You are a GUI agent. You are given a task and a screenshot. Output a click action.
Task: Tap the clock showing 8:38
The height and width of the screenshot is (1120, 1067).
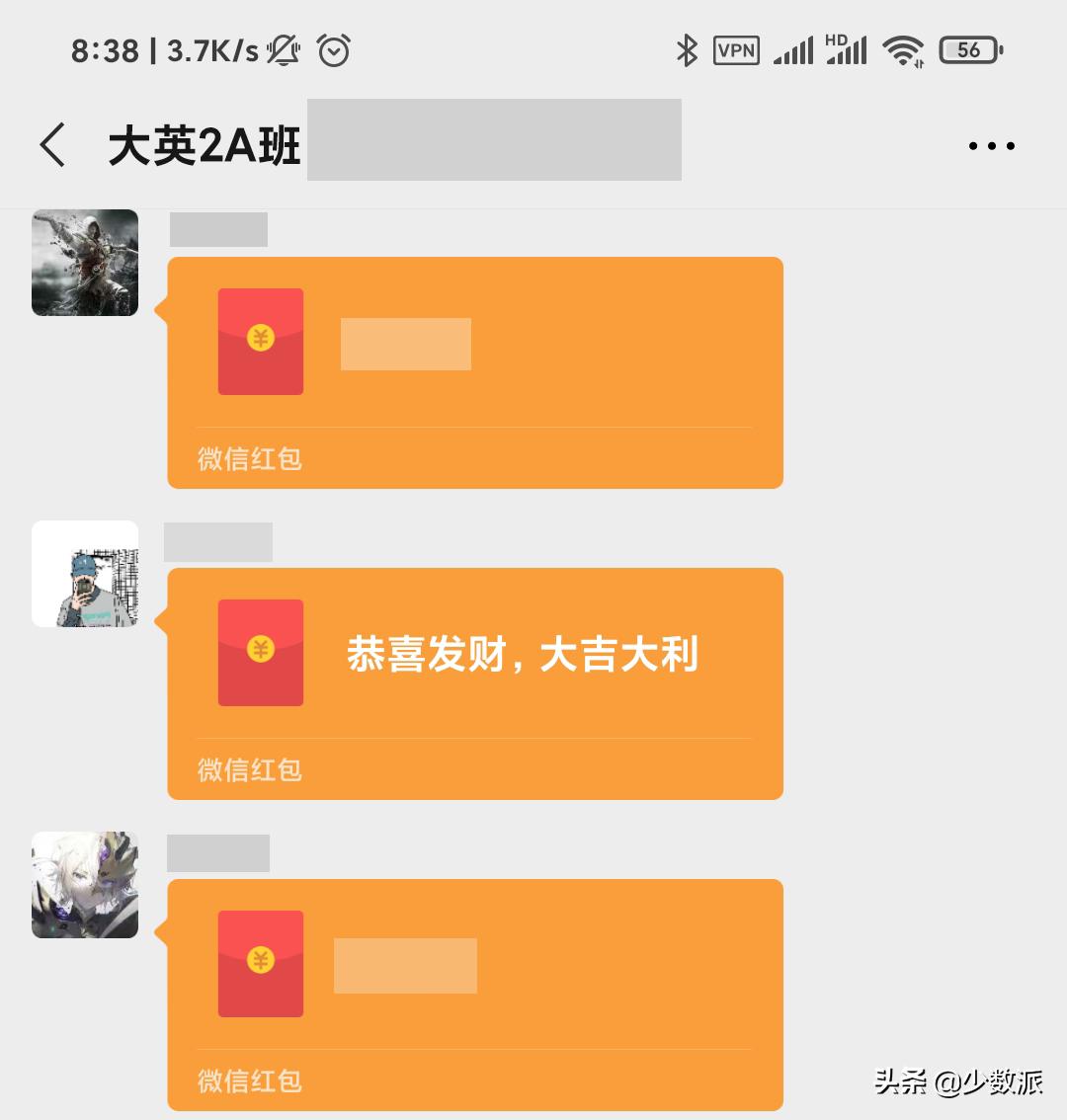click(102, 49)
